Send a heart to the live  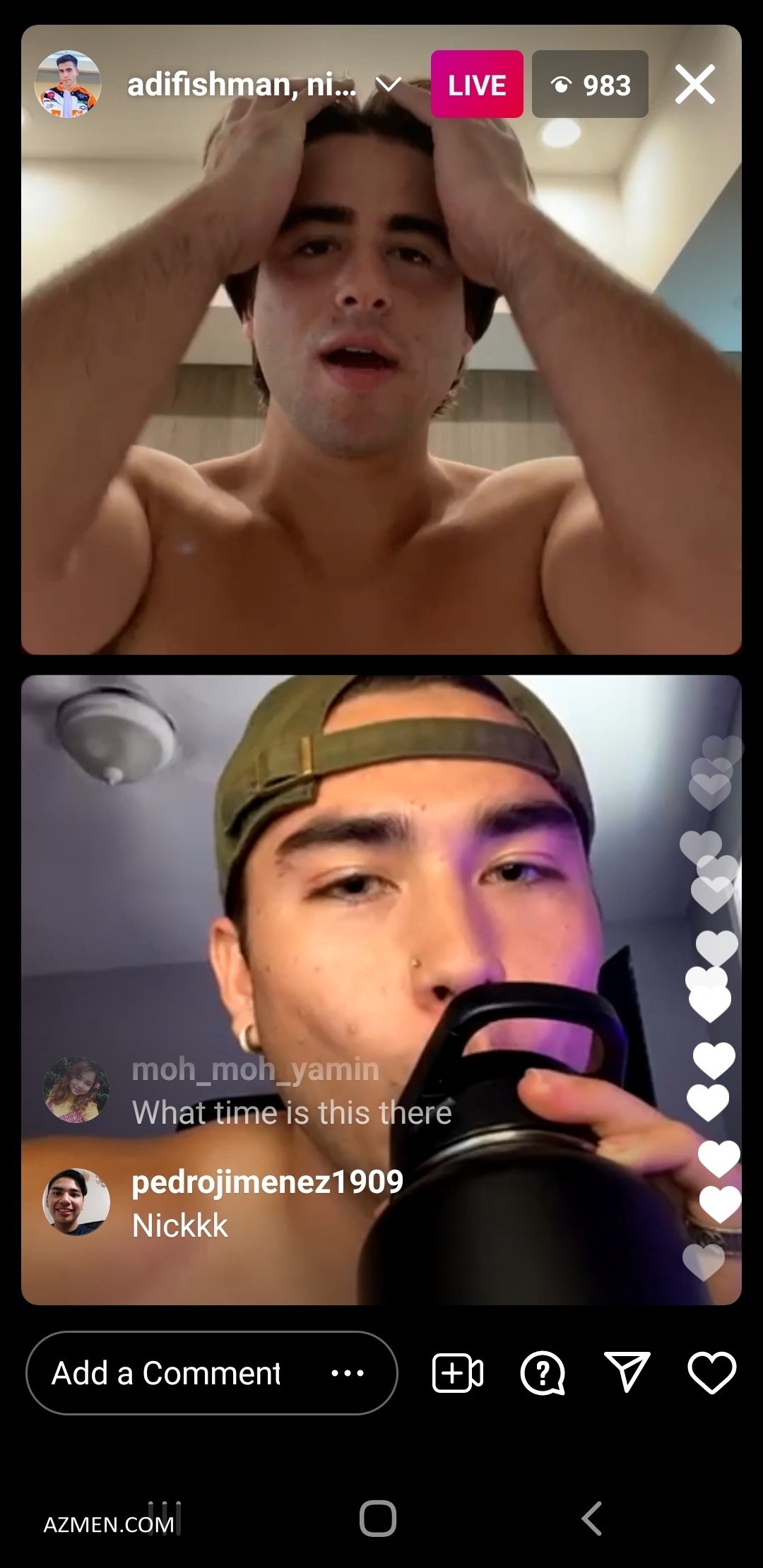(711, 1374)
